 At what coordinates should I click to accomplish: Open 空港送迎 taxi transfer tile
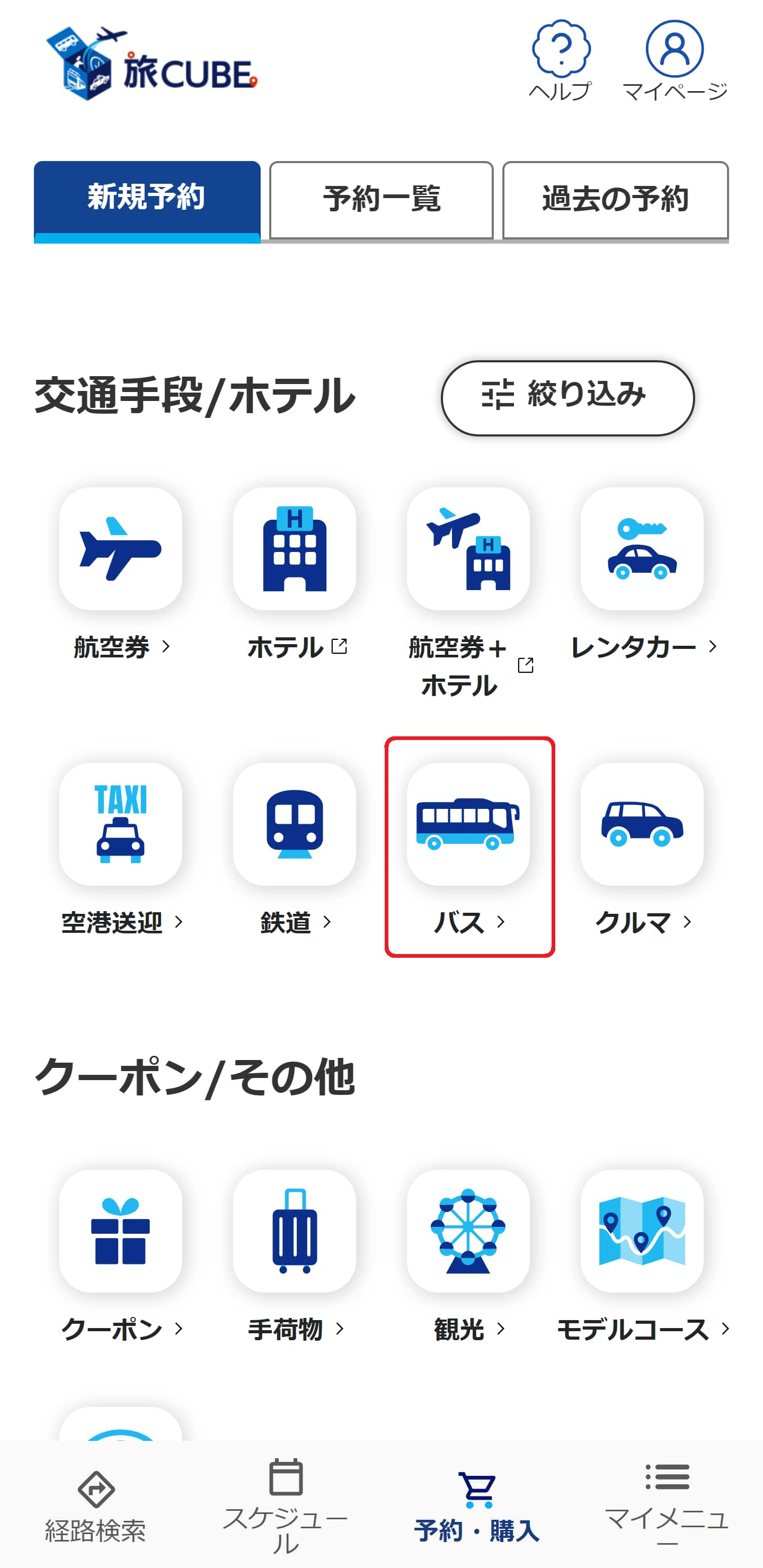point(121,825)
